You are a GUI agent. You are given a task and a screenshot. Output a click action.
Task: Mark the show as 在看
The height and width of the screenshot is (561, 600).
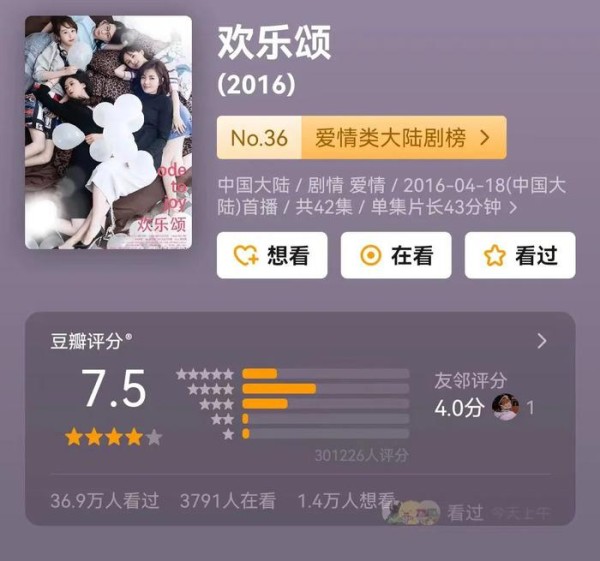coord(395,255)
